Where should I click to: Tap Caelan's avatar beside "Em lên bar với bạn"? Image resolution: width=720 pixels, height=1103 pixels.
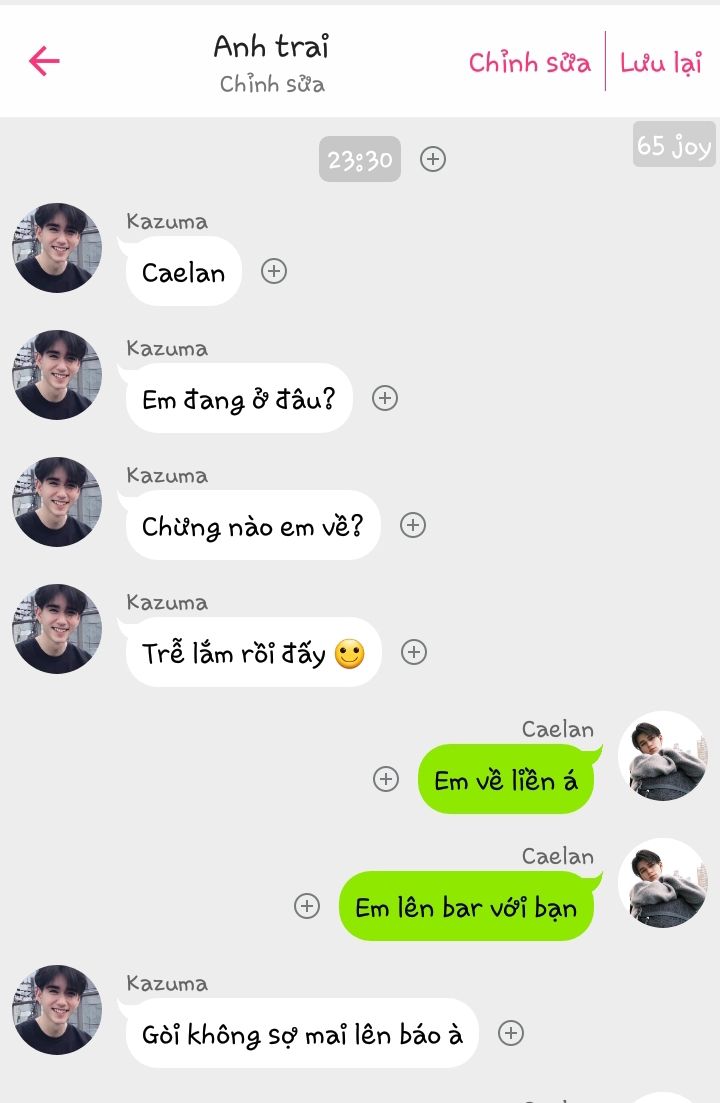click(662, 883)
